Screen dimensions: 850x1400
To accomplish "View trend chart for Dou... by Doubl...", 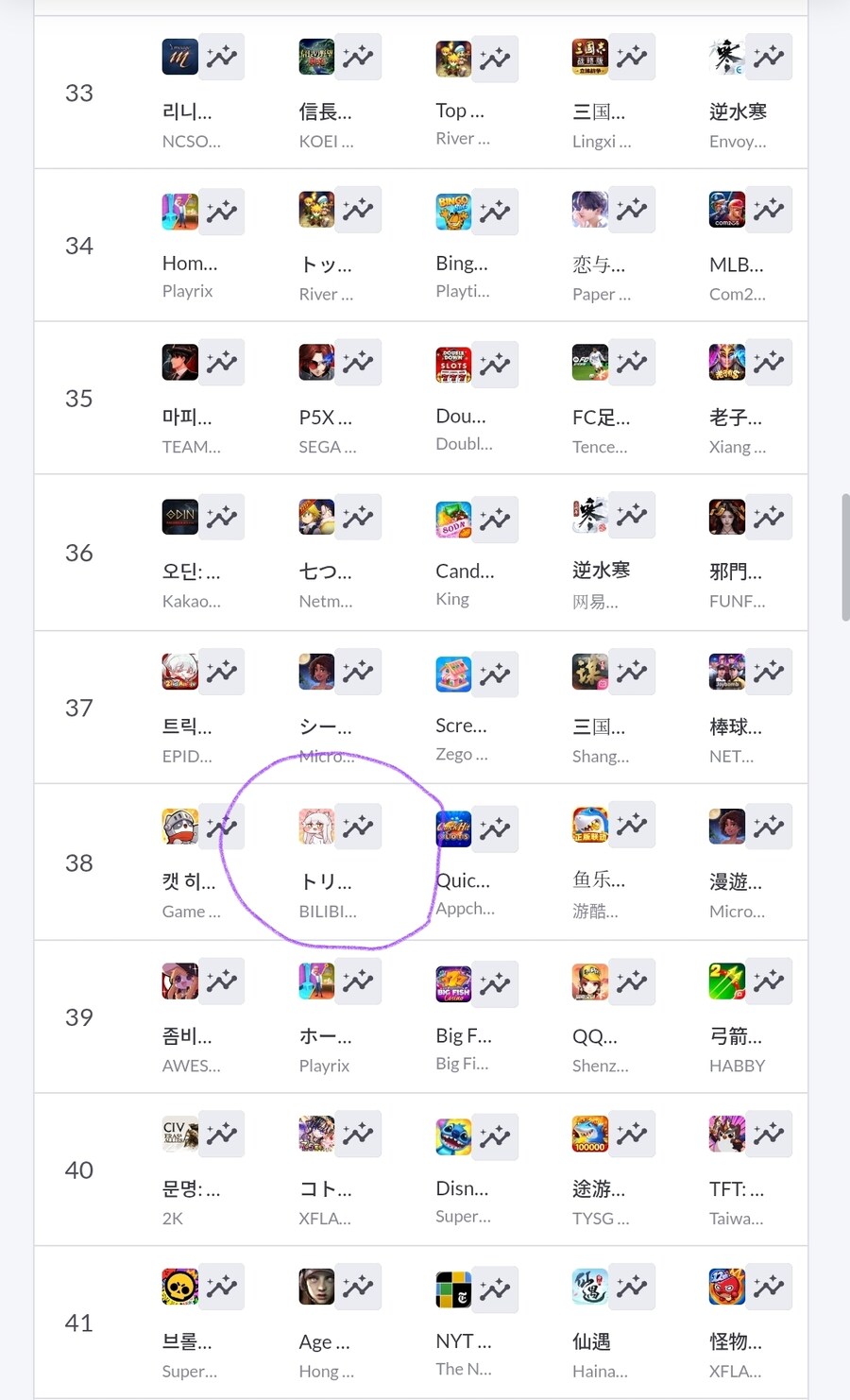I will (495, 364).
